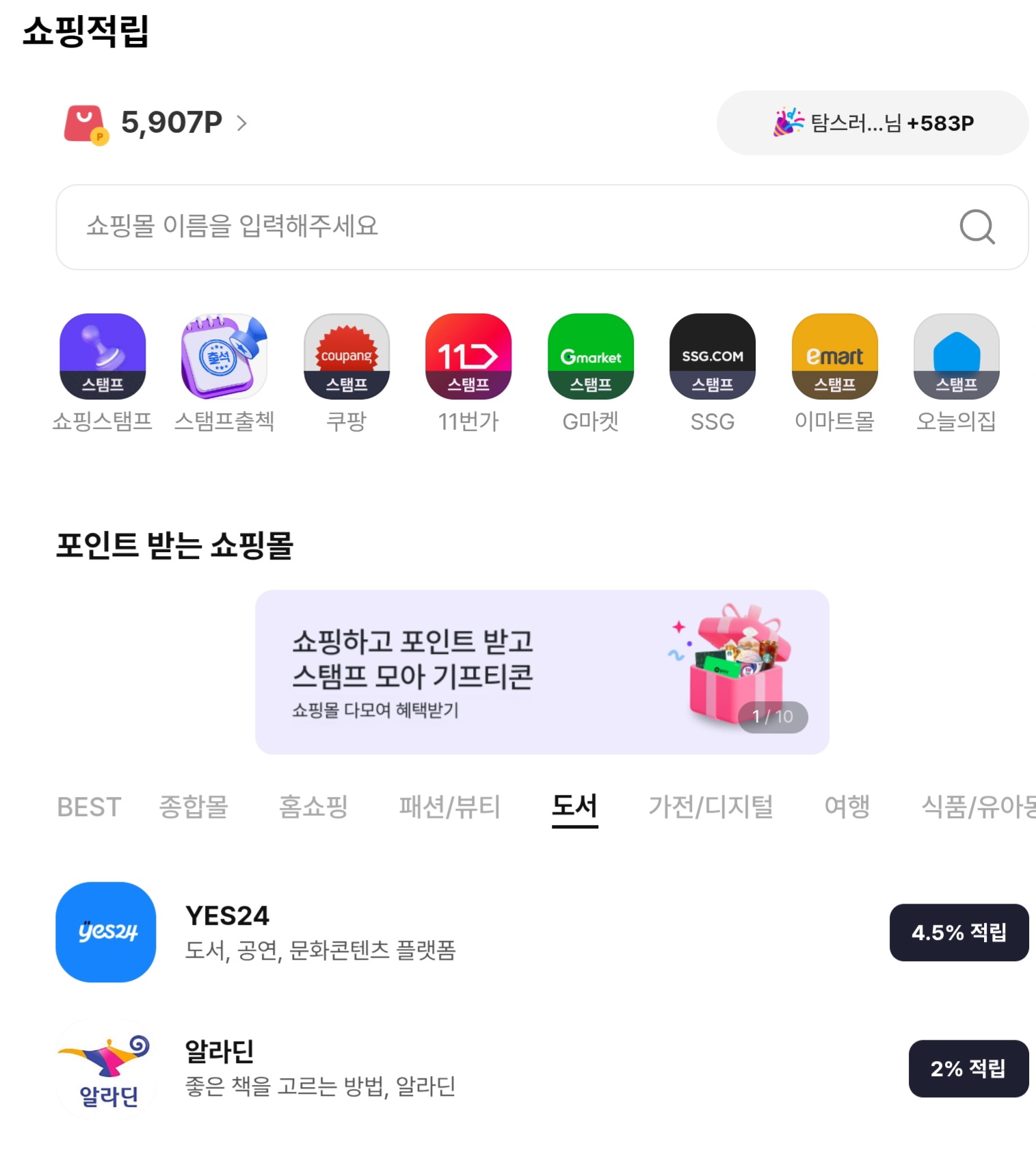Switch to the BEST tab
The width and height of the screenshot is (1036, 1165).
(88, 808)
